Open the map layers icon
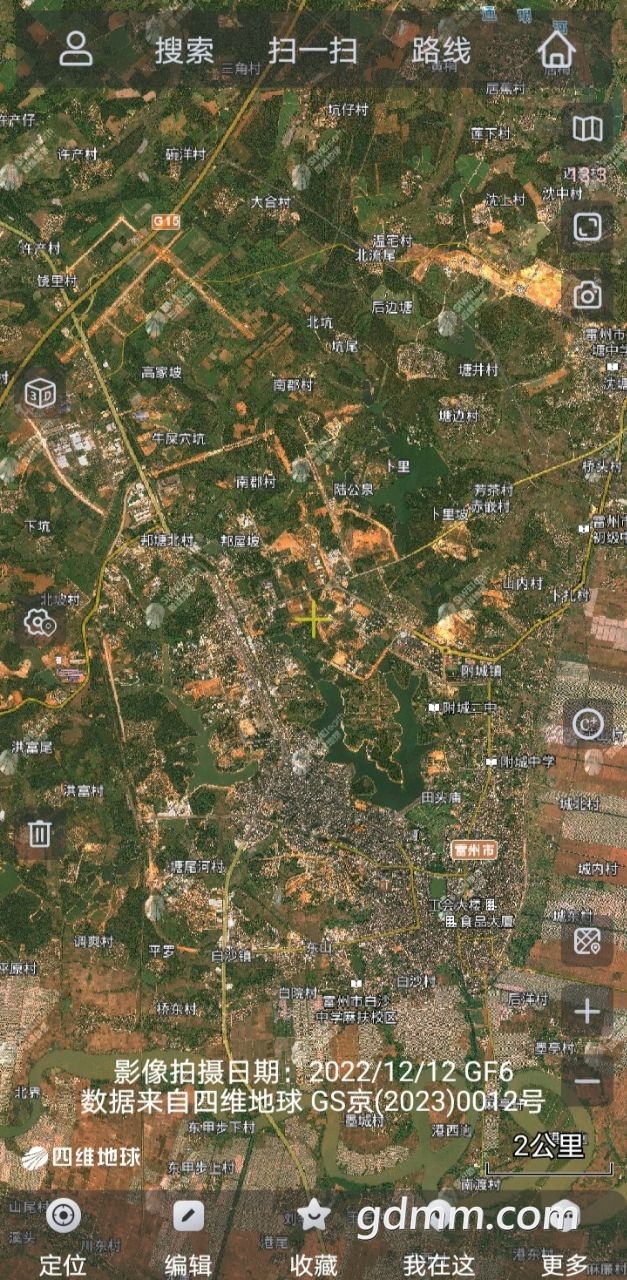 (587, 128)
